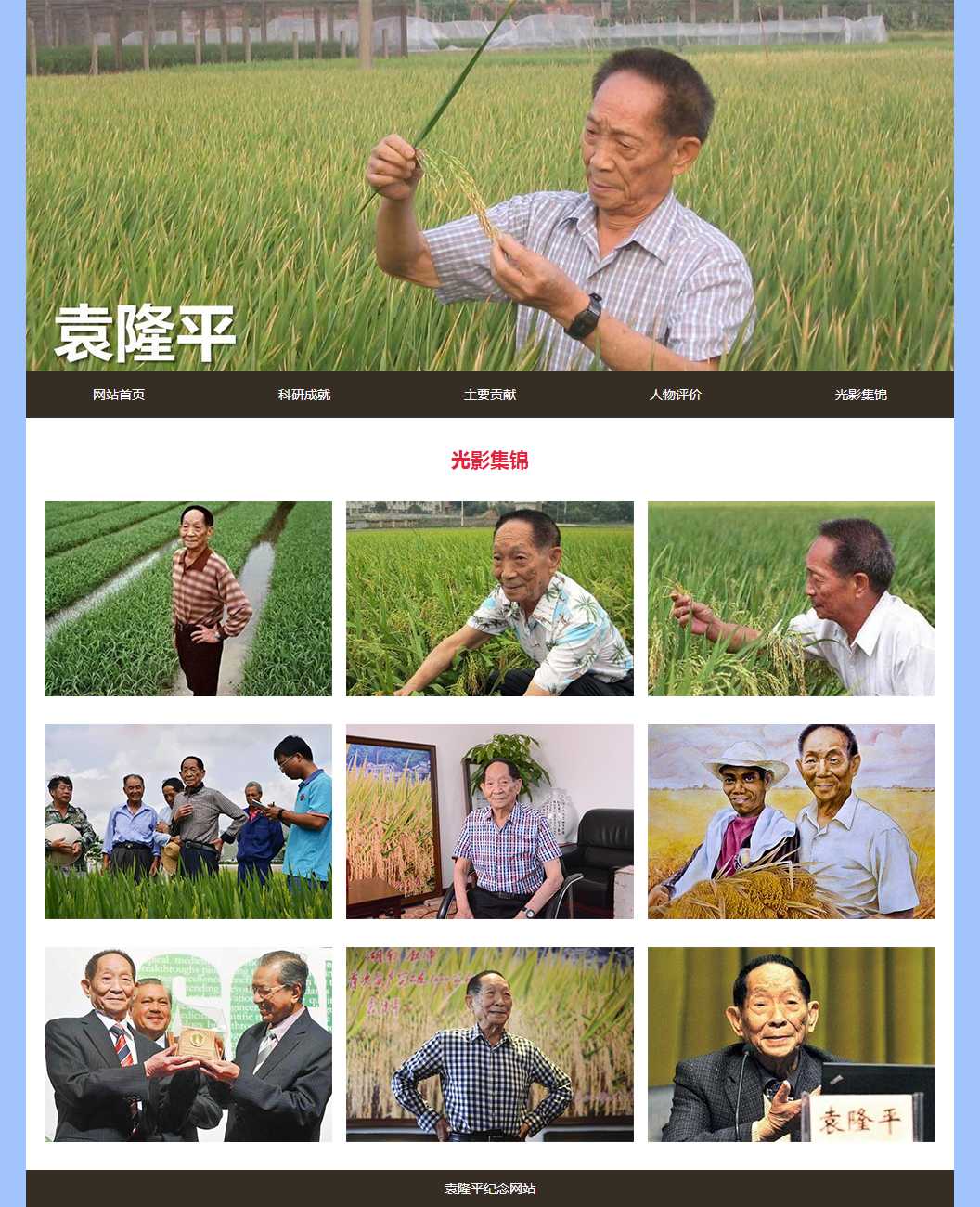The image size is (980, 1207).
Task: View photo of man seated beside rice painting
Action: pos(490,822)
